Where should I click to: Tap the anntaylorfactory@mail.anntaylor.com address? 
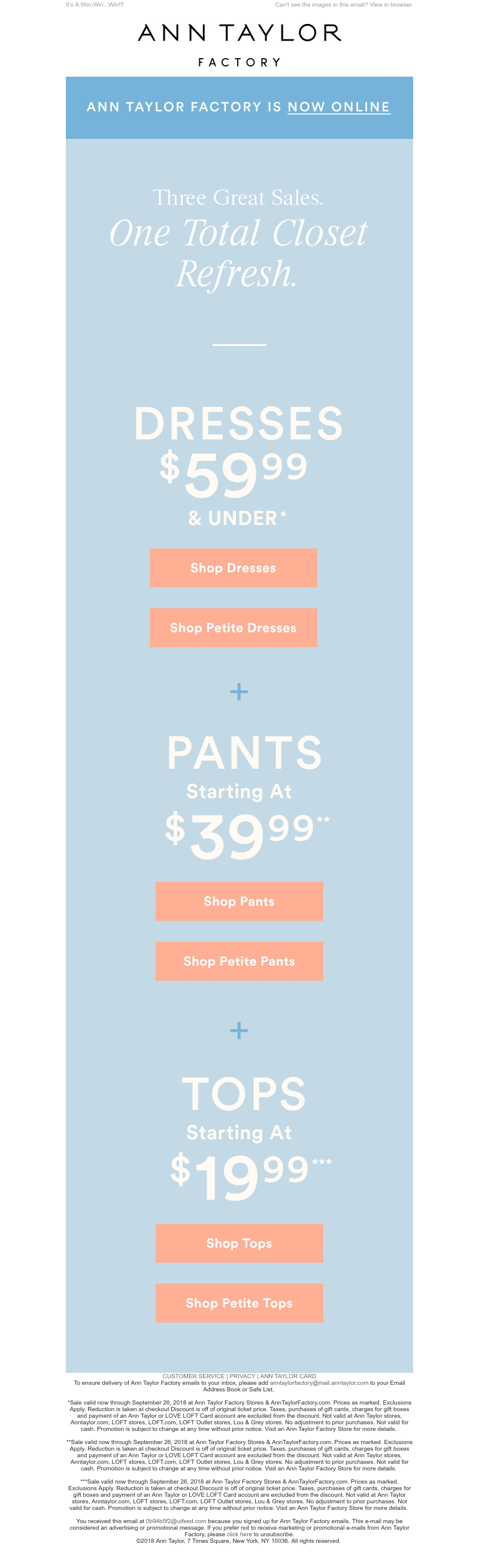[x=319, y=1382]
